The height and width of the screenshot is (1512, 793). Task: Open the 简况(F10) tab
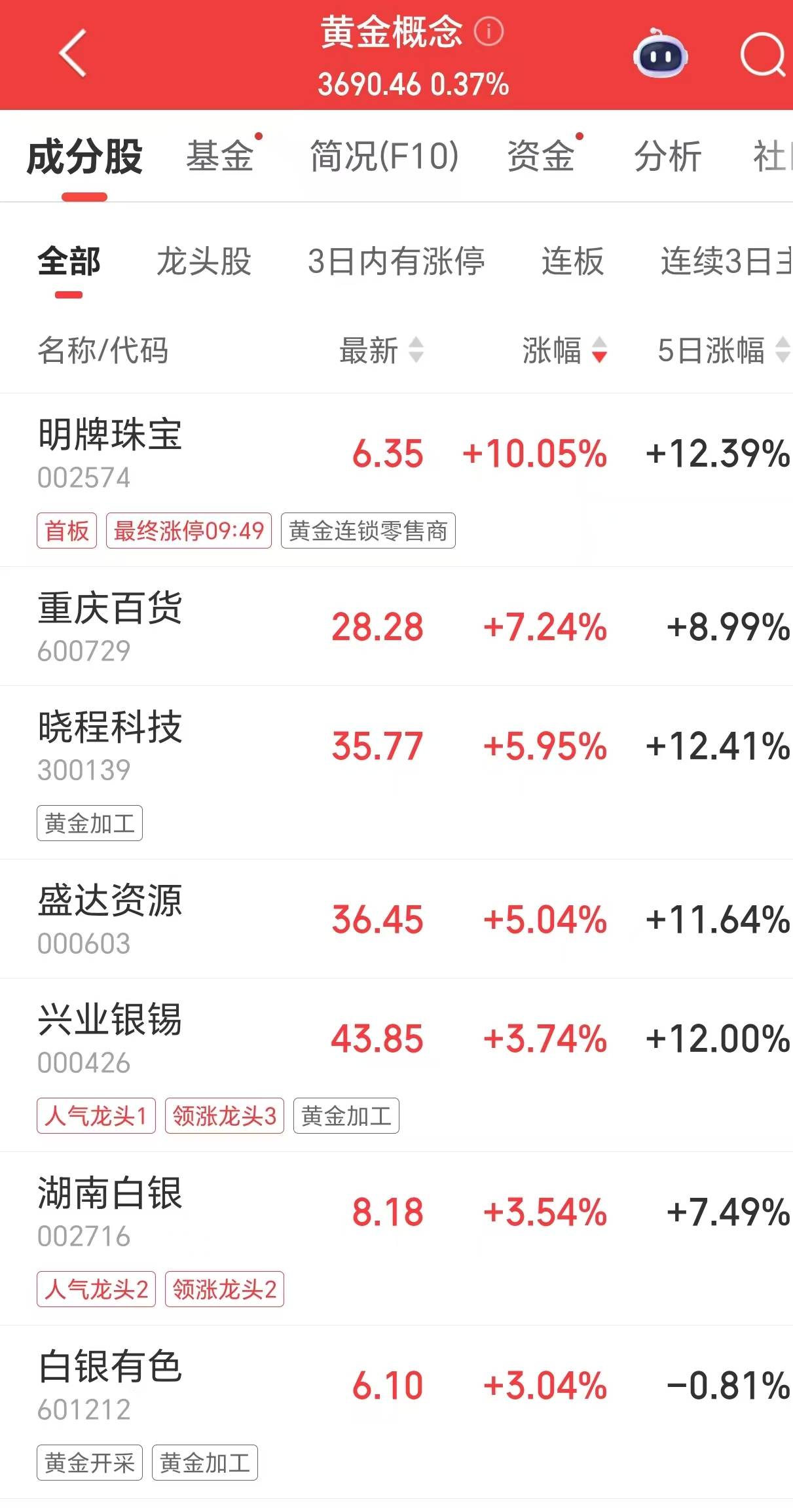tap(384, 157)
